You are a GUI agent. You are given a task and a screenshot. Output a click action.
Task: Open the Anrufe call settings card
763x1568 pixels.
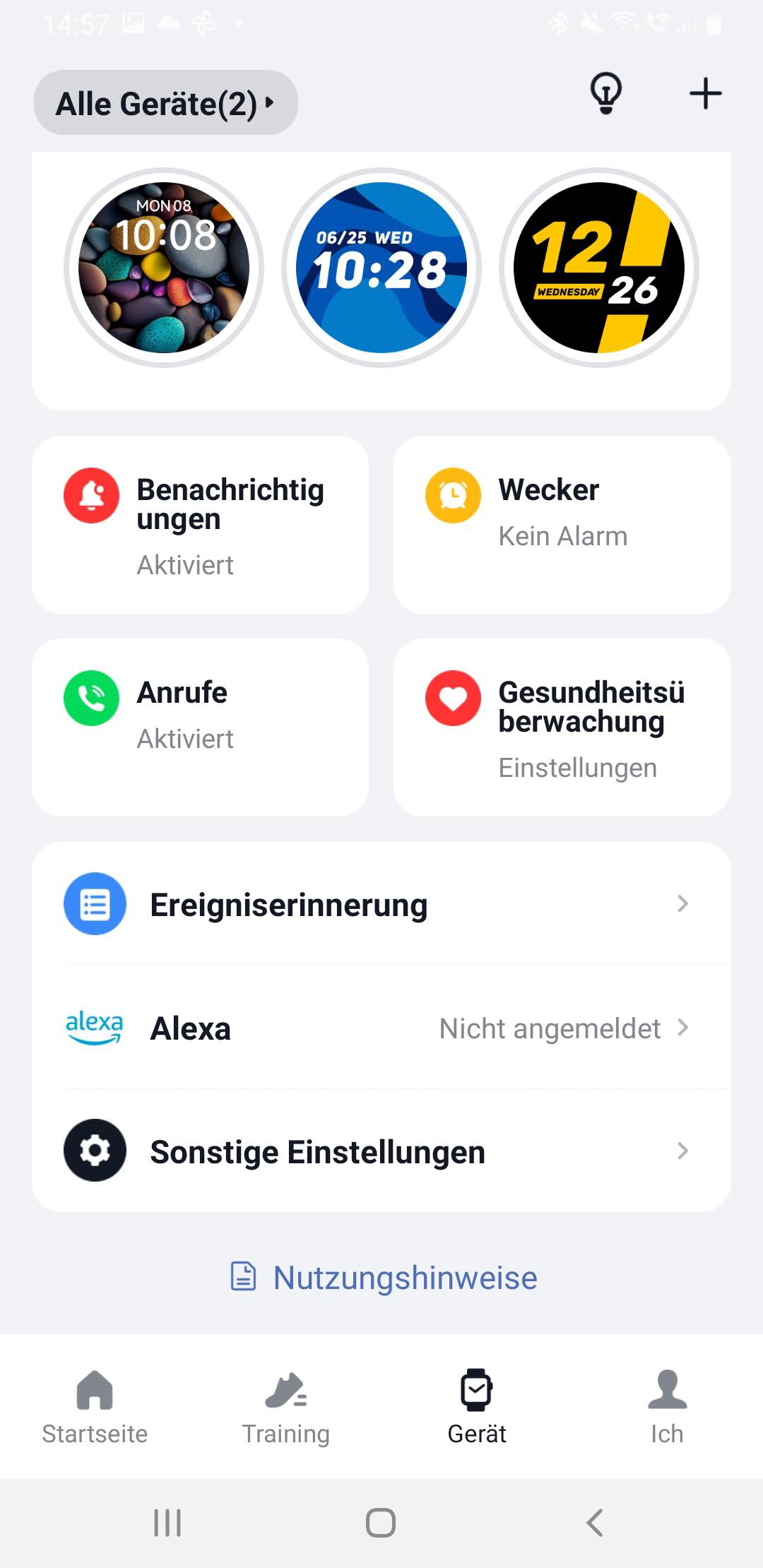201,727
